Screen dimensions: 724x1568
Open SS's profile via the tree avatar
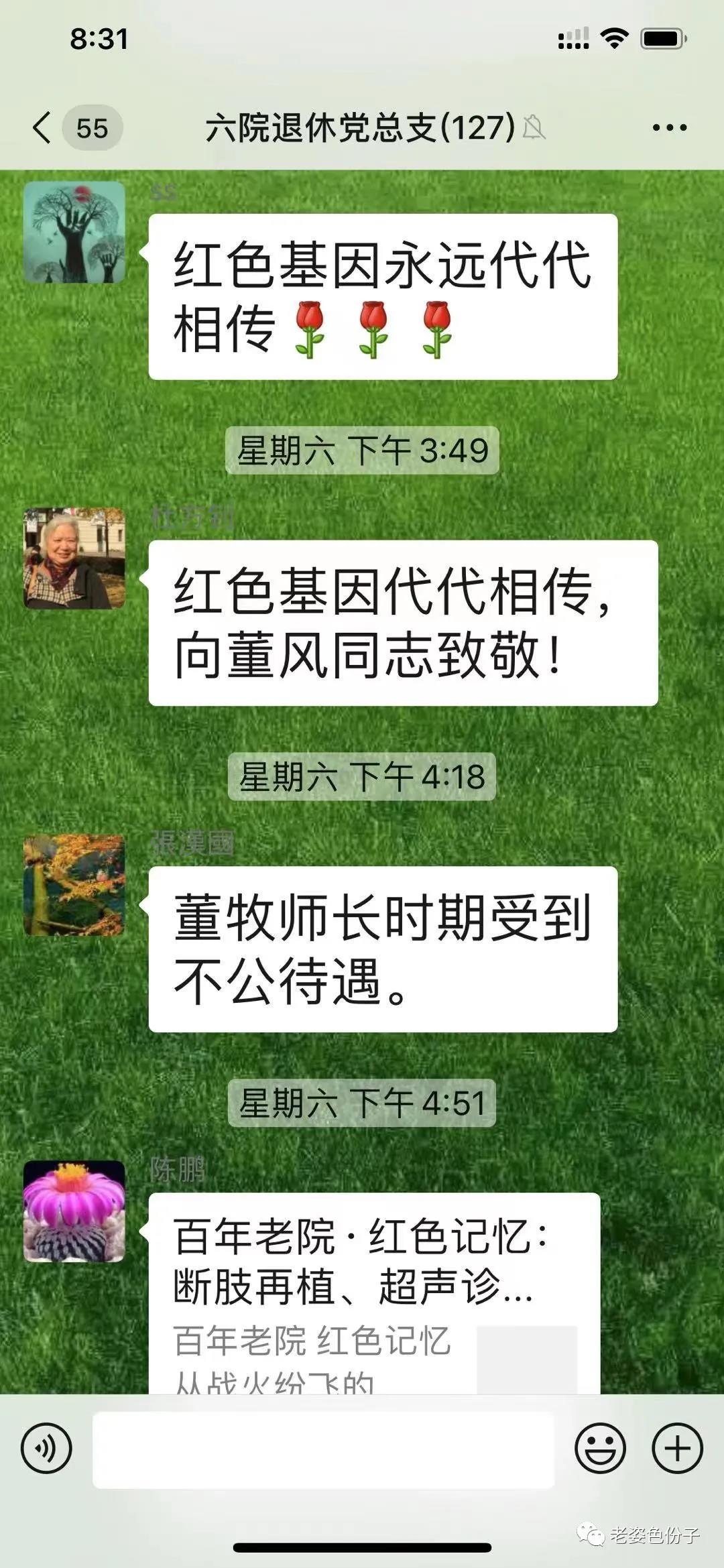click(x=74, y=232)
